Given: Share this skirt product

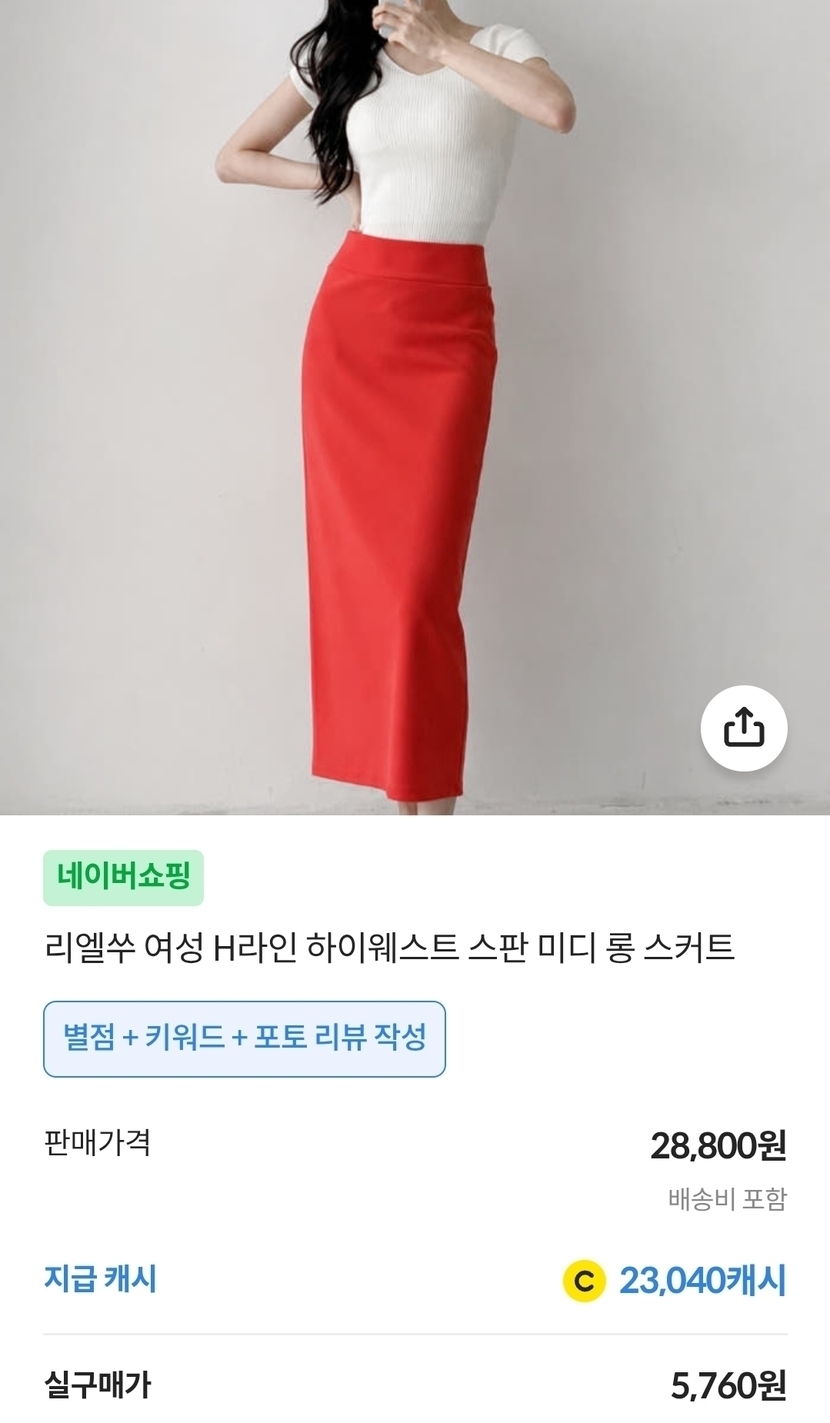Looking at the screenshot, I should coord(743,728).
